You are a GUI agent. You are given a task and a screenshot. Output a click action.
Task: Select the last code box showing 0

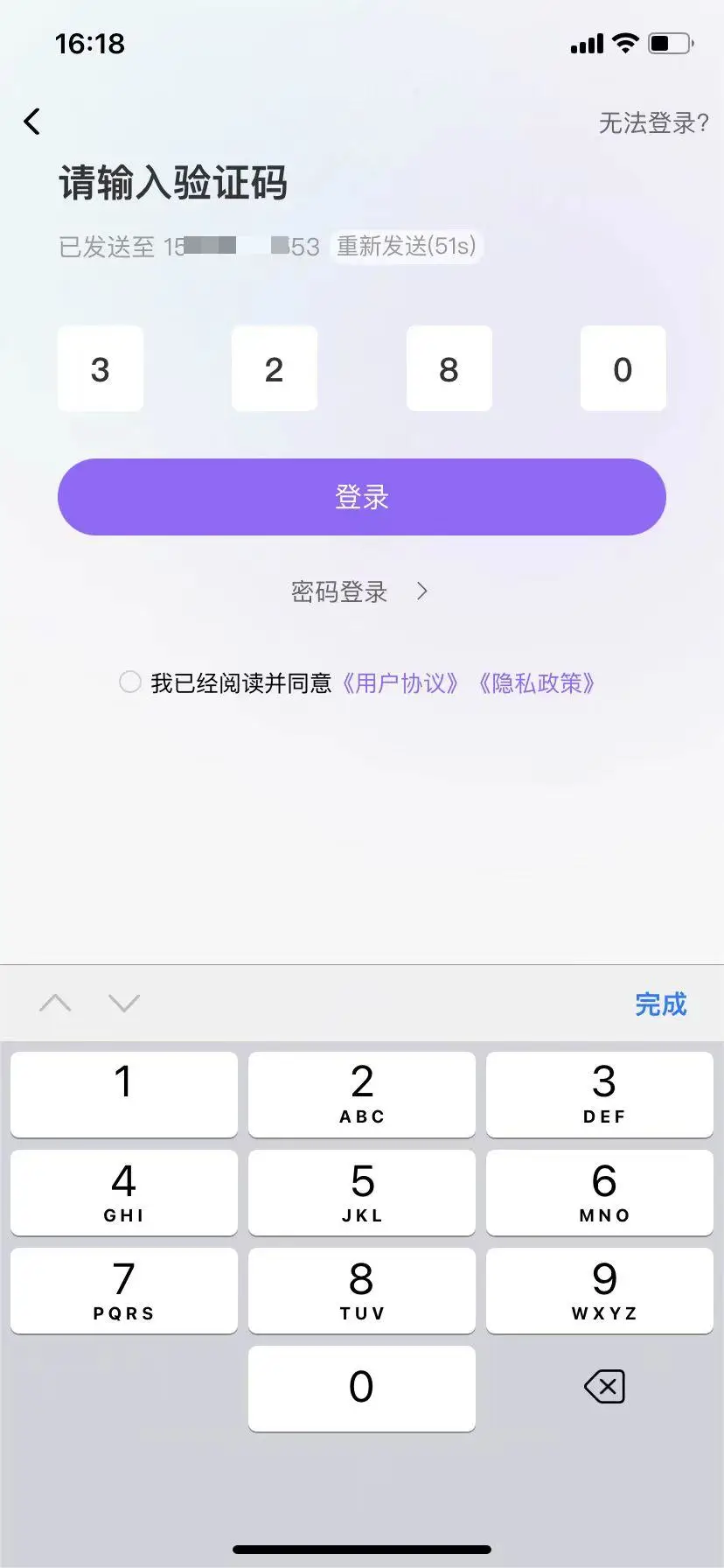623,368
